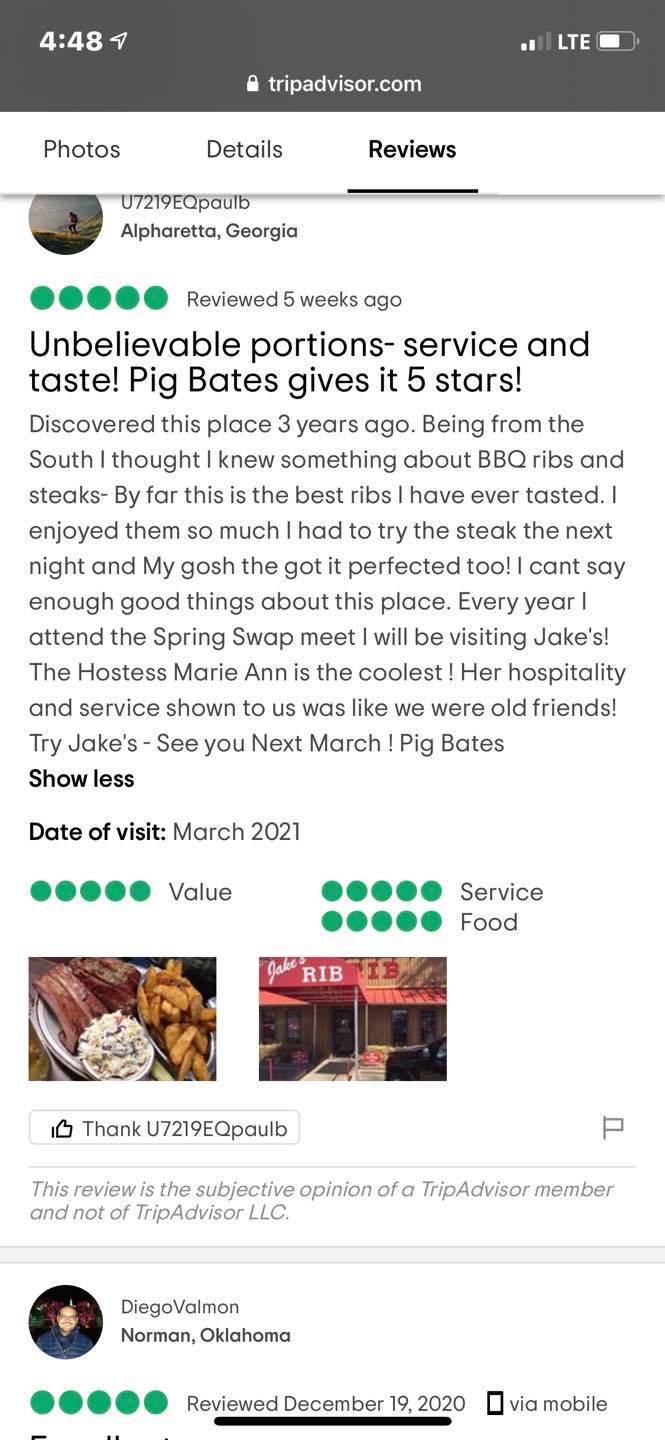View the ribs plate review photo
The width and height of the screenshot is (665, 1440).
(122, 1019)
